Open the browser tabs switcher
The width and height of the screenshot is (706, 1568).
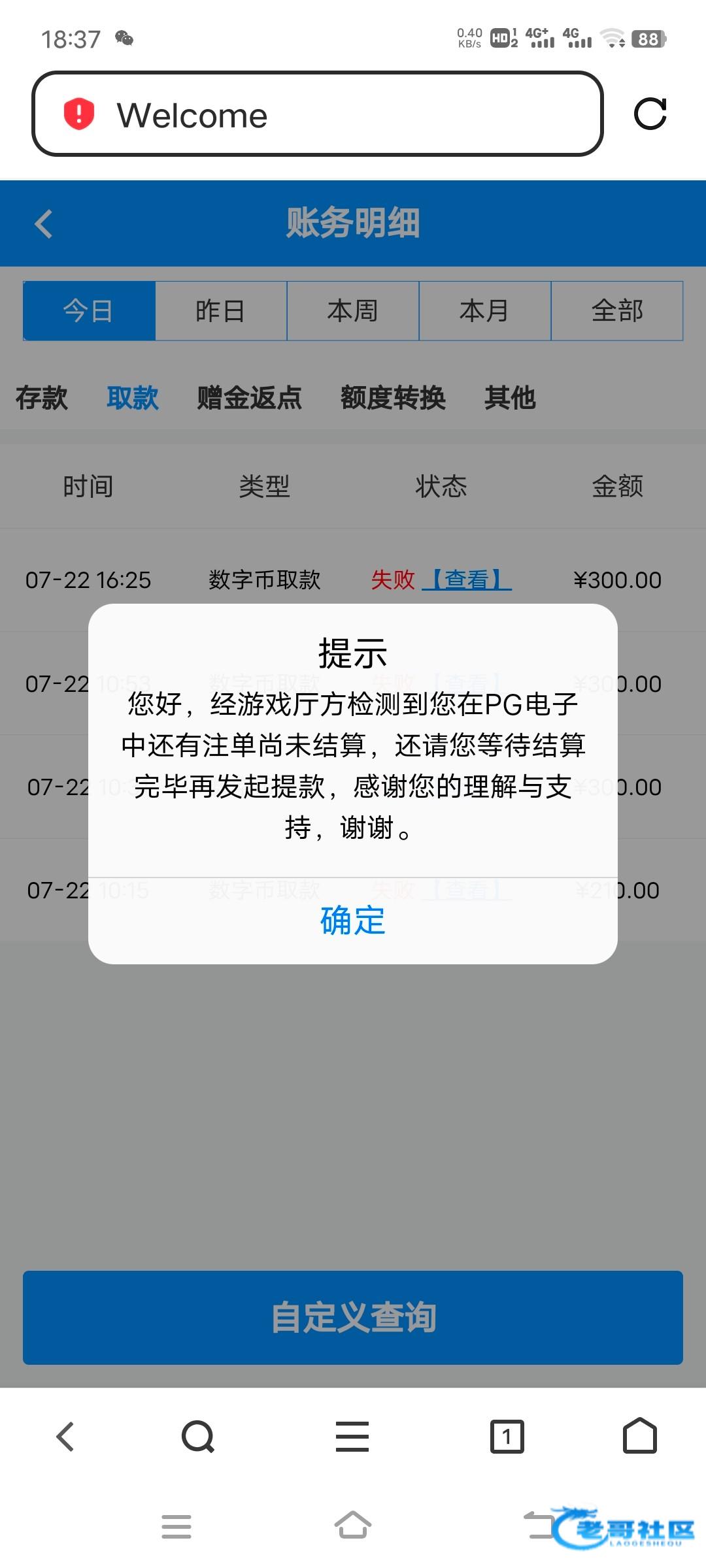(507, 1437)
